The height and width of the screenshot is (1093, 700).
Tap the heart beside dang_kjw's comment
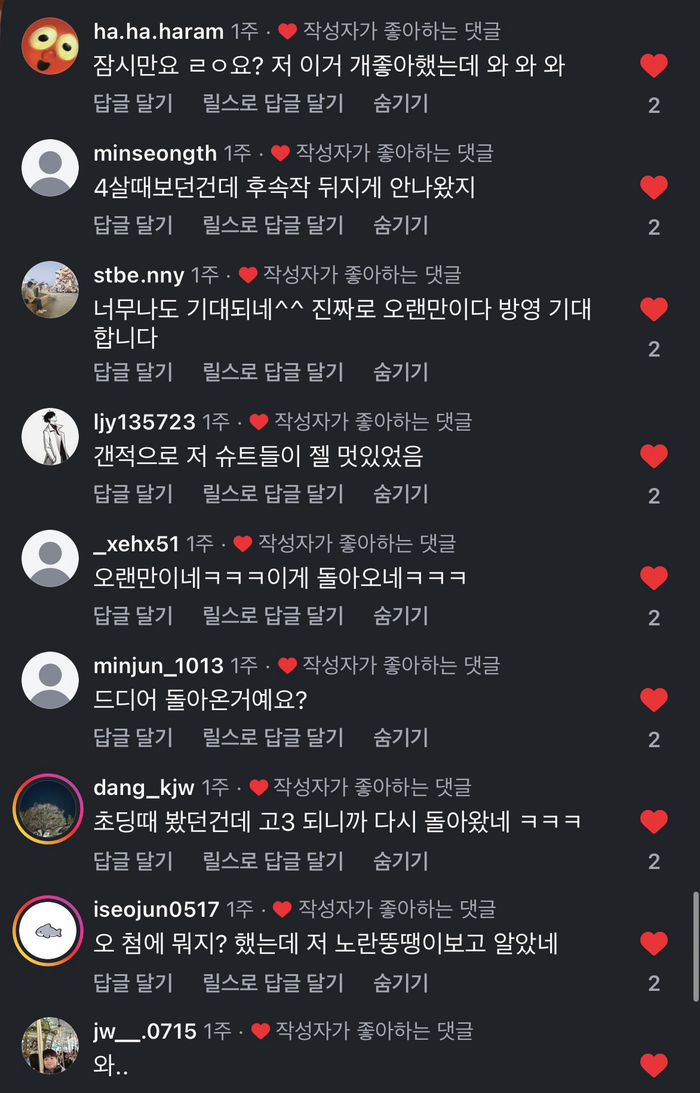(x=653, y=822)
